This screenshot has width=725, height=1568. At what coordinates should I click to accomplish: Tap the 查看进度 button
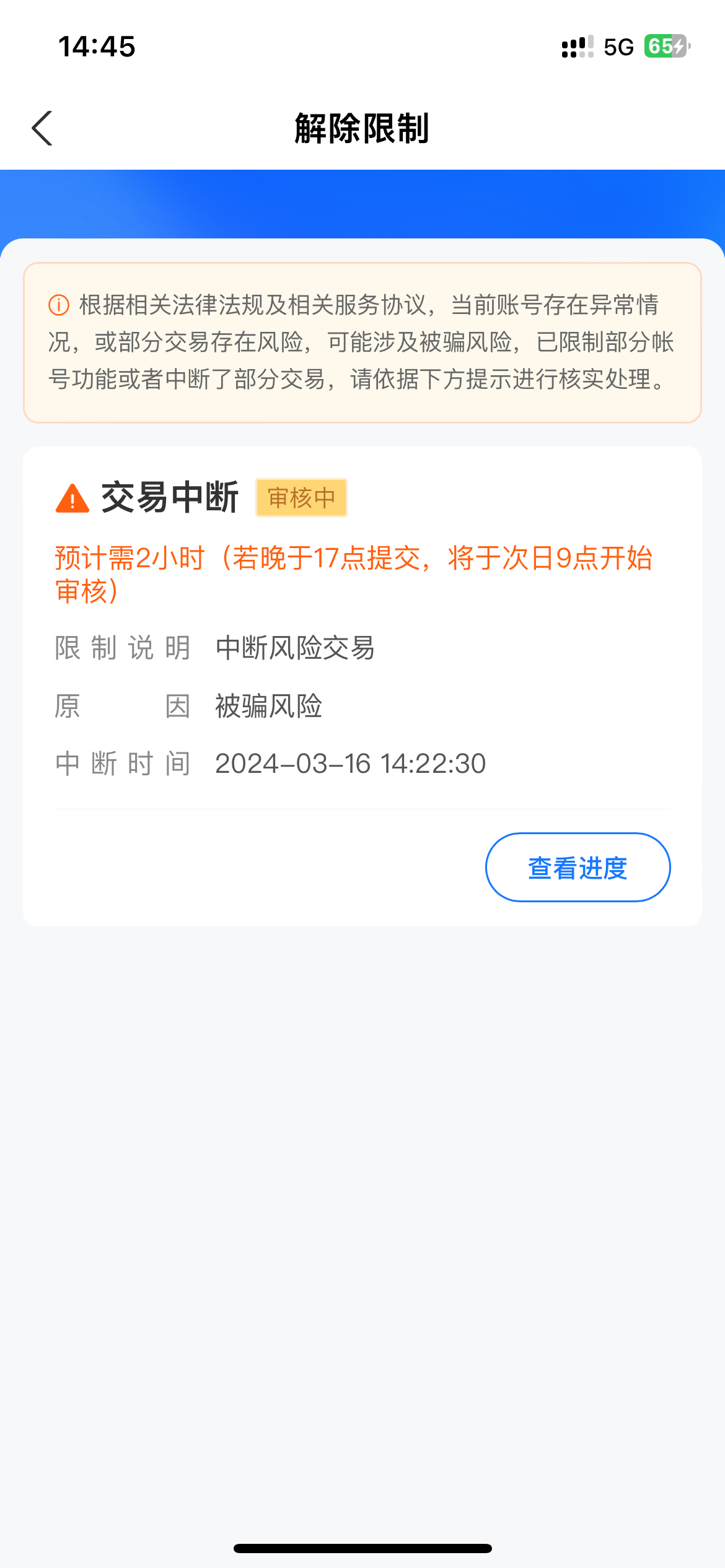578,867
